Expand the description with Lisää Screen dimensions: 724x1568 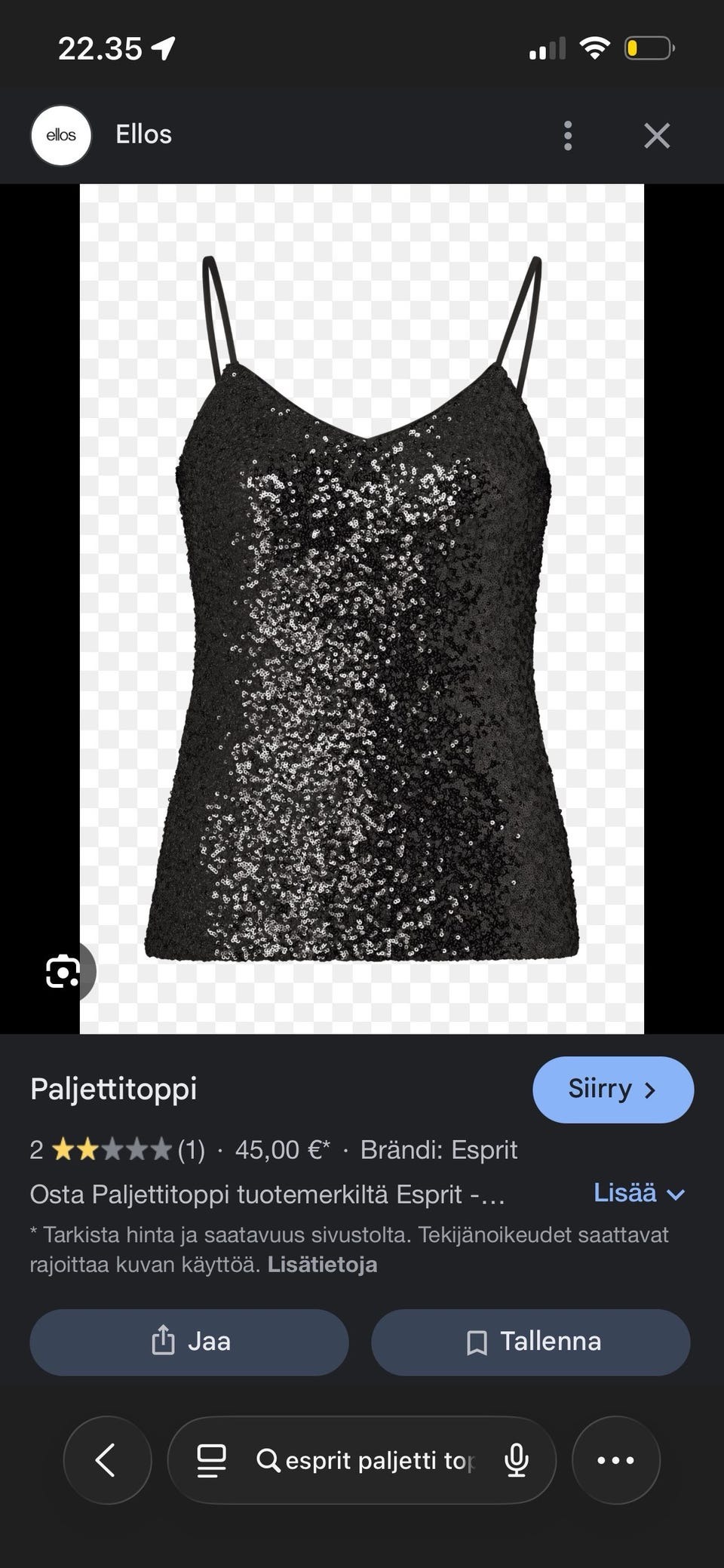[x=639, y=1193]
